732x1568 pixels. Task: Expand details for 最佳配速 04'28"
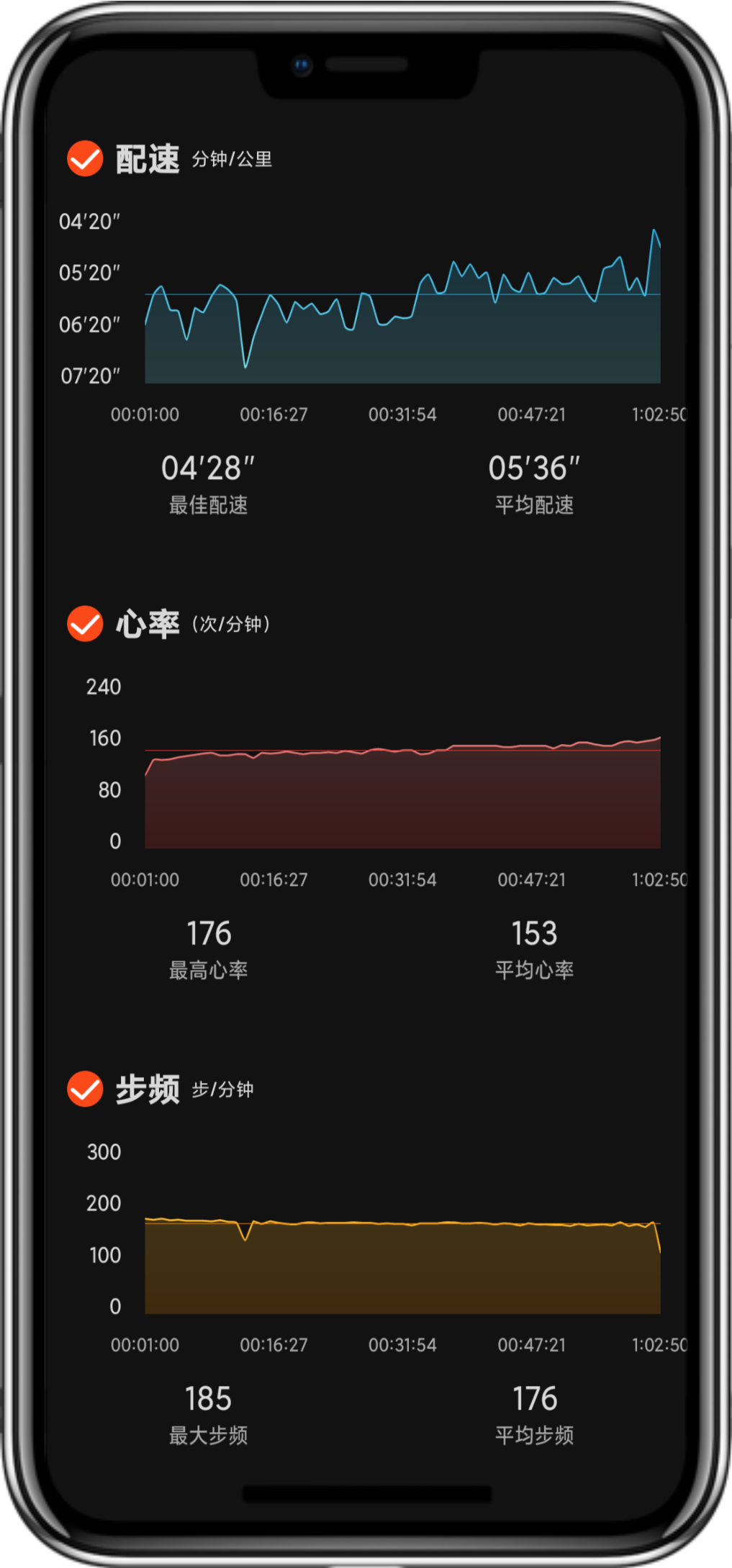tap(209, 469)
